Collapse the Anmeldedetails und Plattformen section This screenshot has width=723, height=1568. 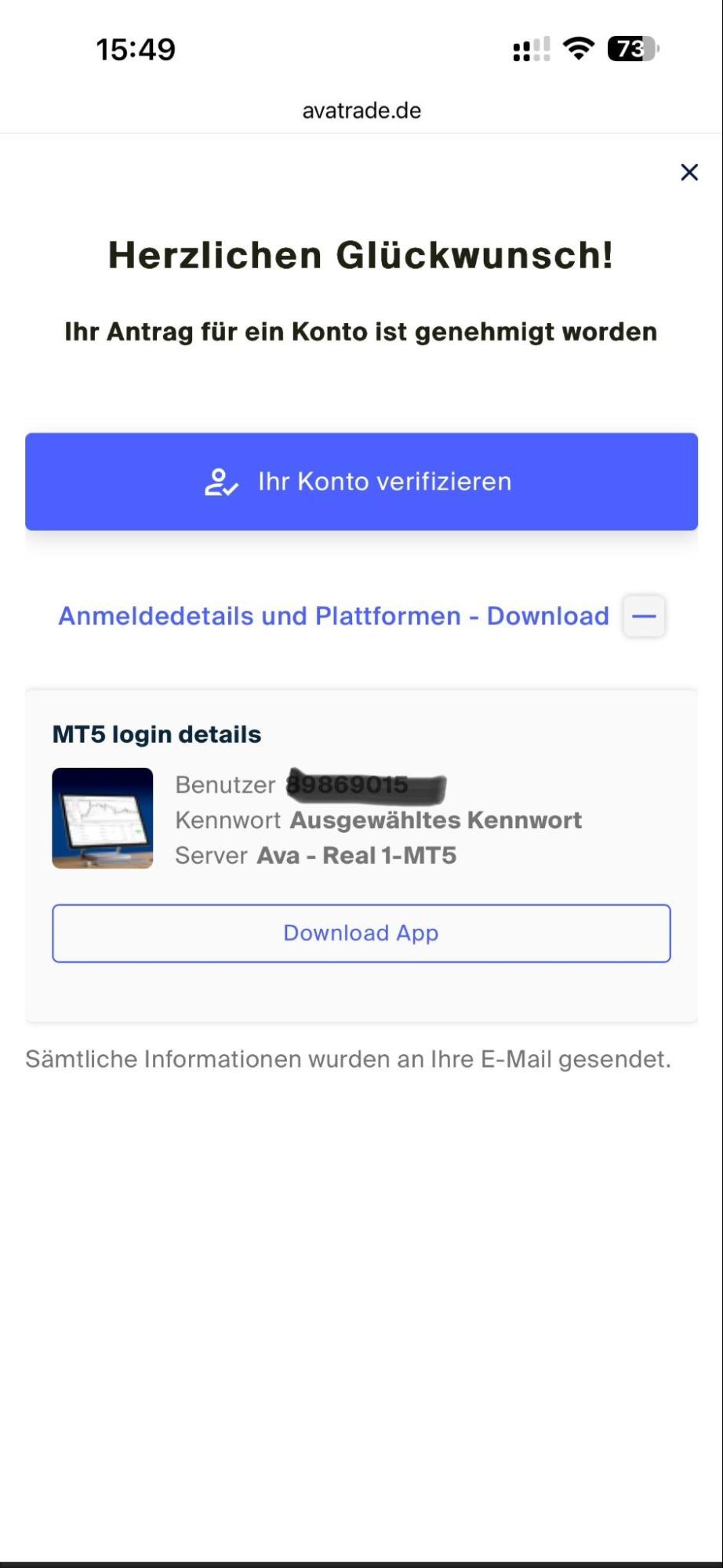(x=644, y=617)
